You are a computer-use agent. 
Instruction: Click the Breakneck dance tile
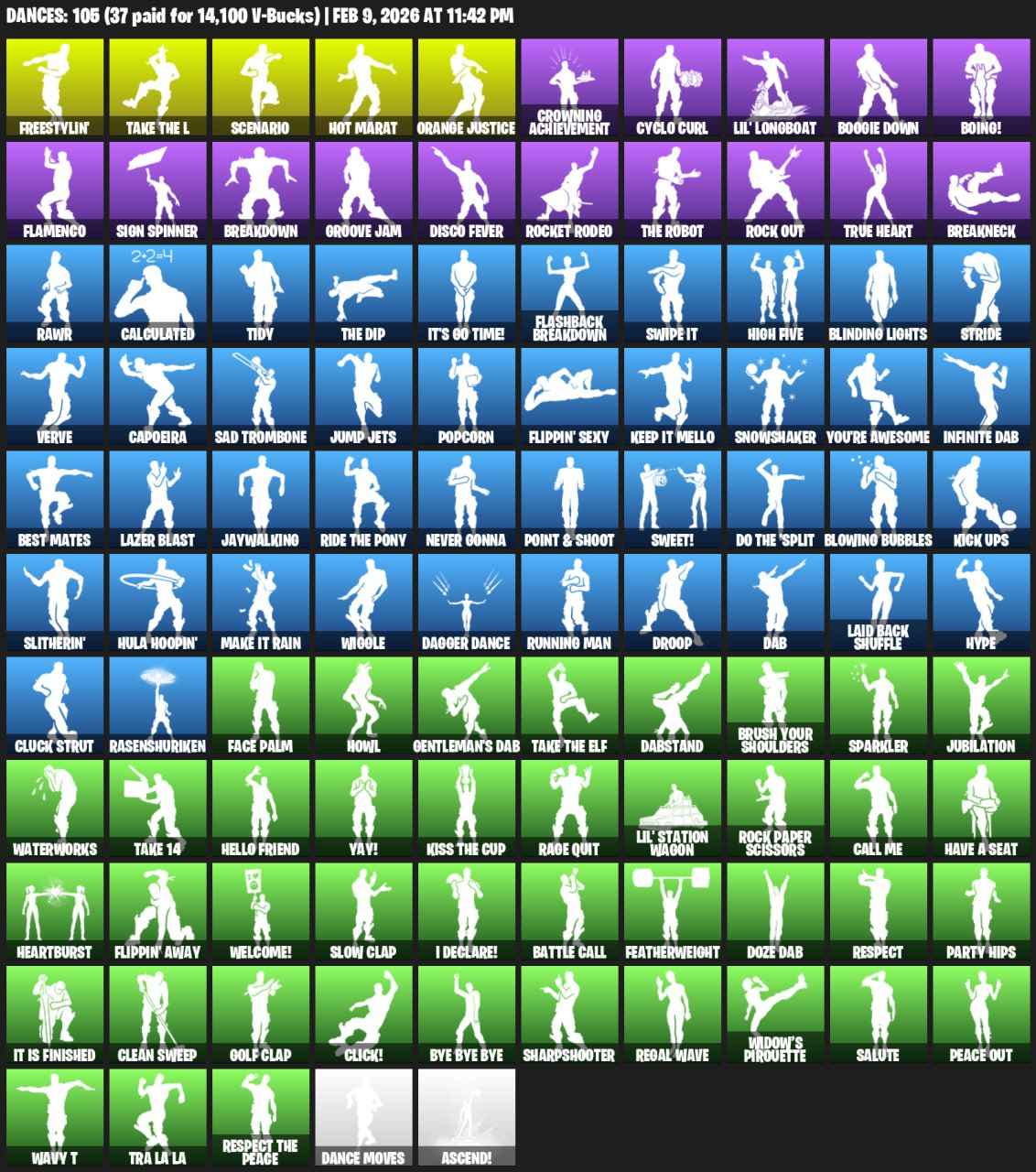pyautogui.click(x=980, y=190)
